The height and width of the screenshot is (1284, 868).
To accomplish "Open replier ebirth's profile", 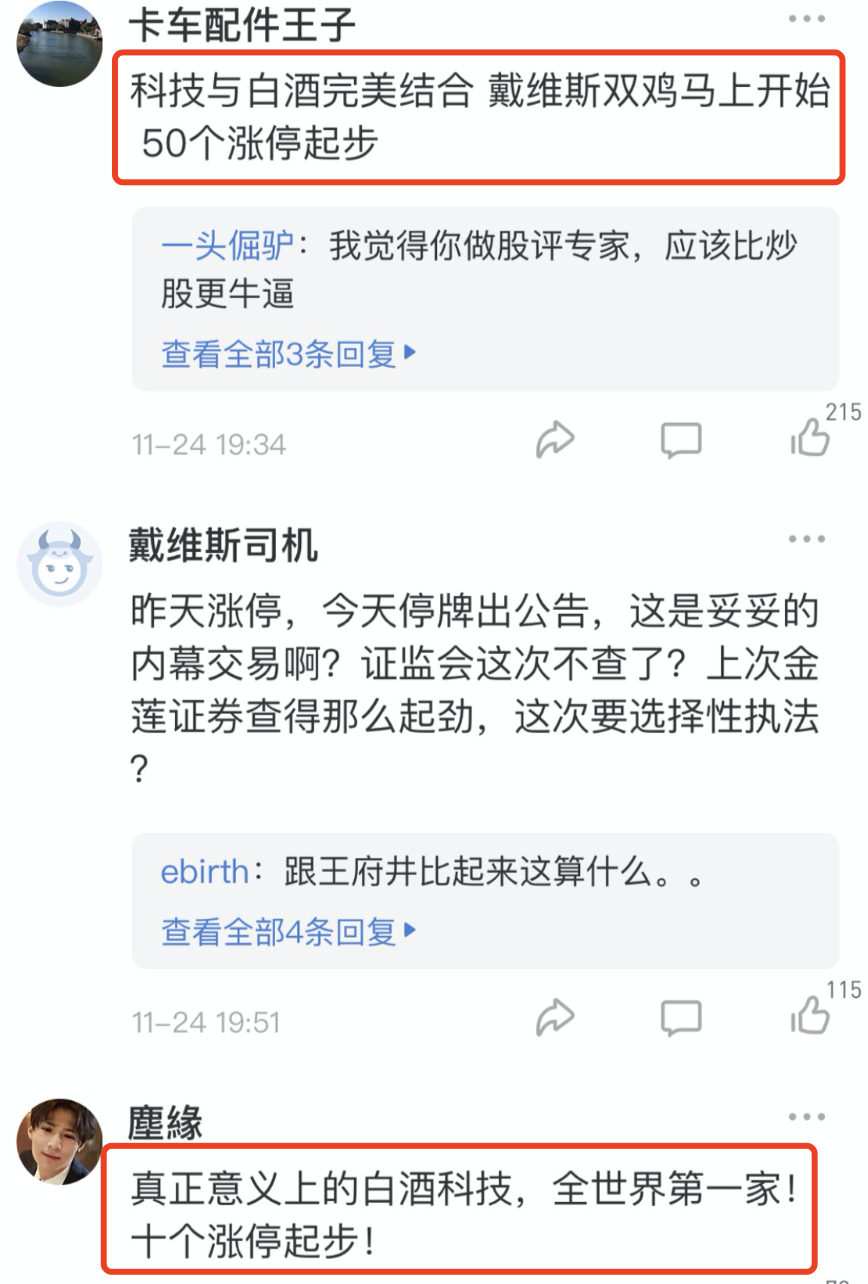I will (204, 871).
